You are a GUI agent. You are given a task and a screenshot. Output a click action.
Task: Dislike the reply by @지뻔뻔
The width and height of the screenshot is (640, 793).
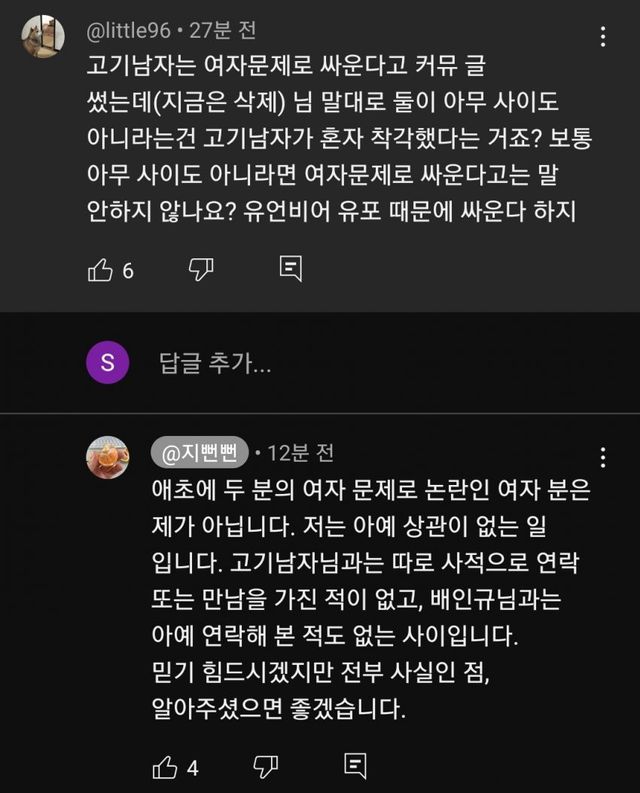[264, 767]
